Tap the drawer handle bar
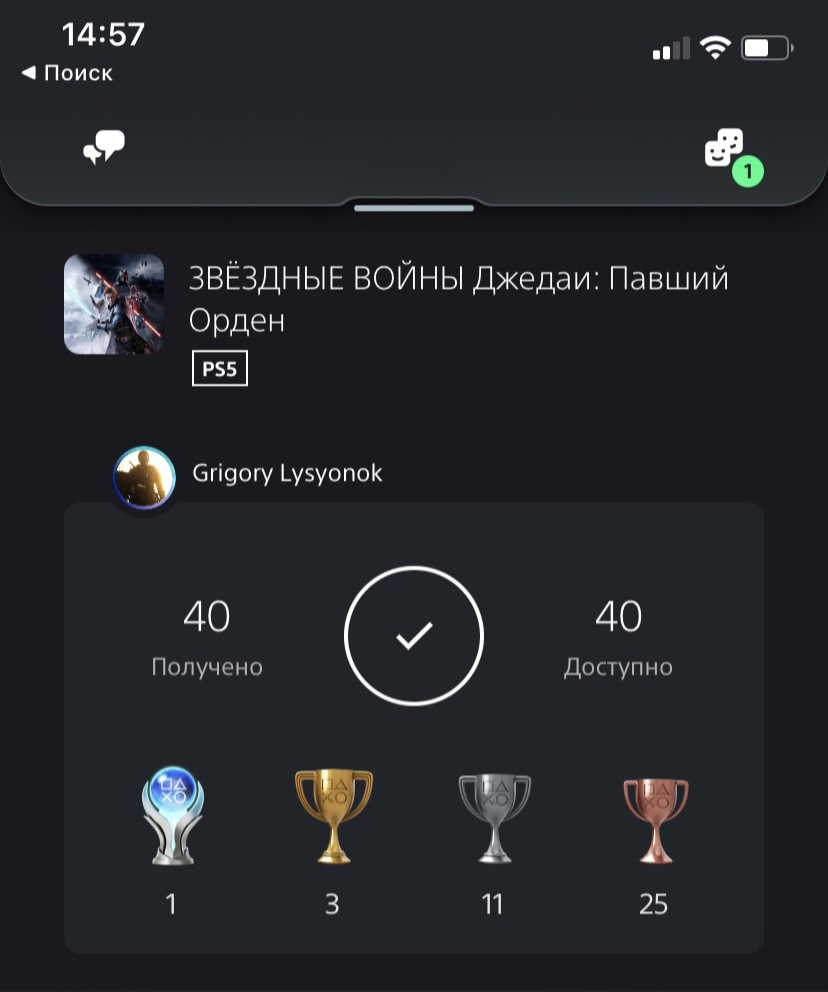Image resolution: width=828 pixels, height=992 pixels. point(413,208)
